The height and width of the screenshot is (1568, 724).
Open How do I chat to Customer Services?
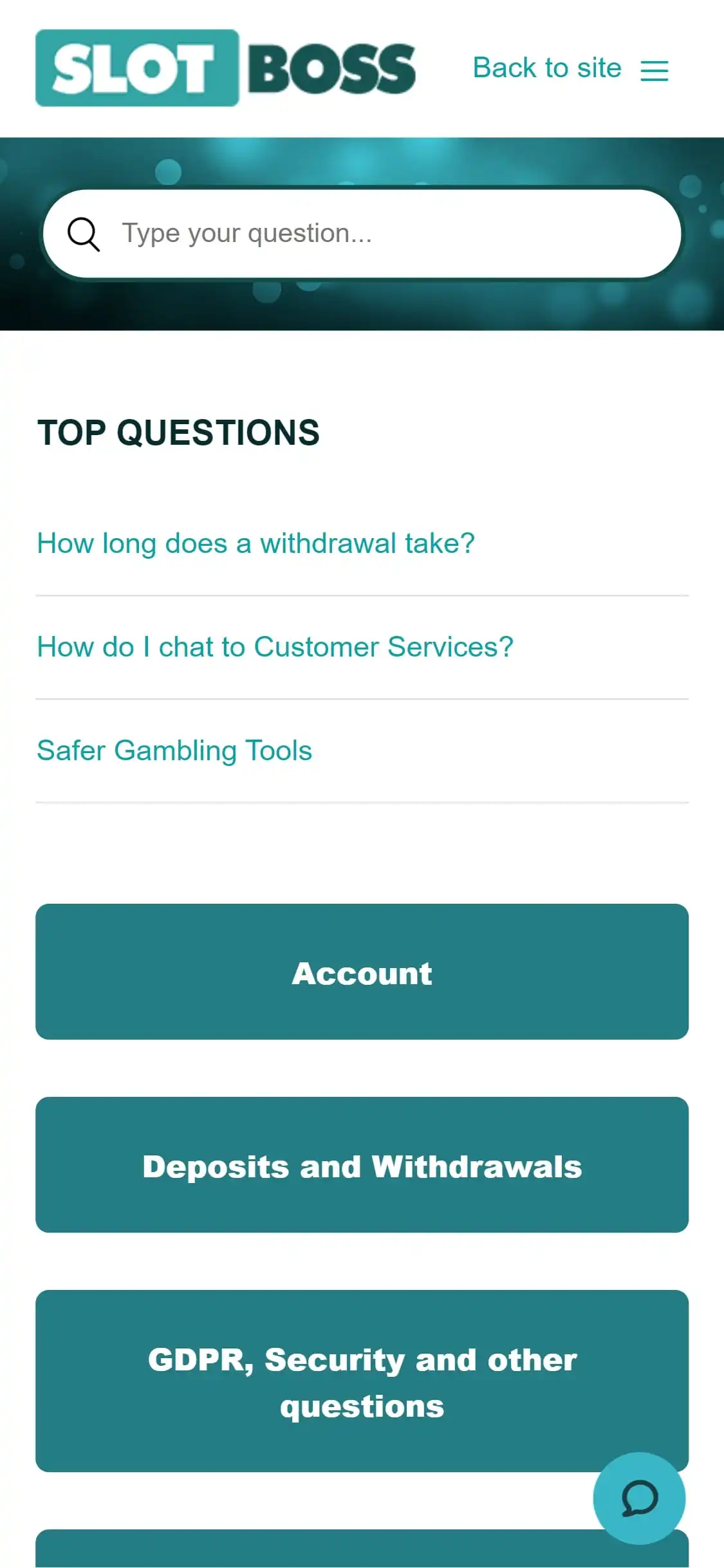coord(275,648)
